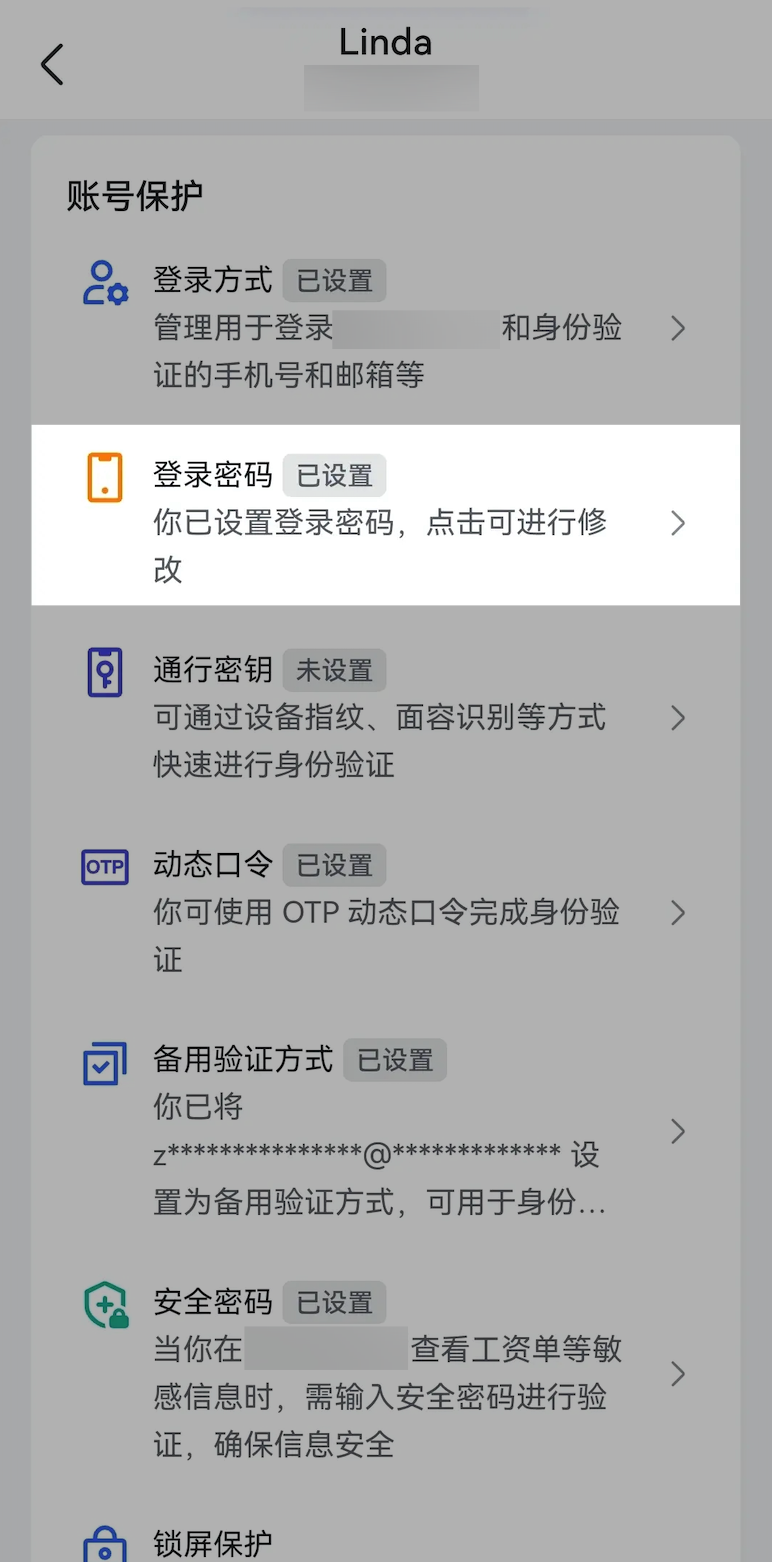Image resolution: width=772 pixels, height=1562 pixels.
Task: Open the chevron next to 备用验证方式
Action: coord(679,1131)
